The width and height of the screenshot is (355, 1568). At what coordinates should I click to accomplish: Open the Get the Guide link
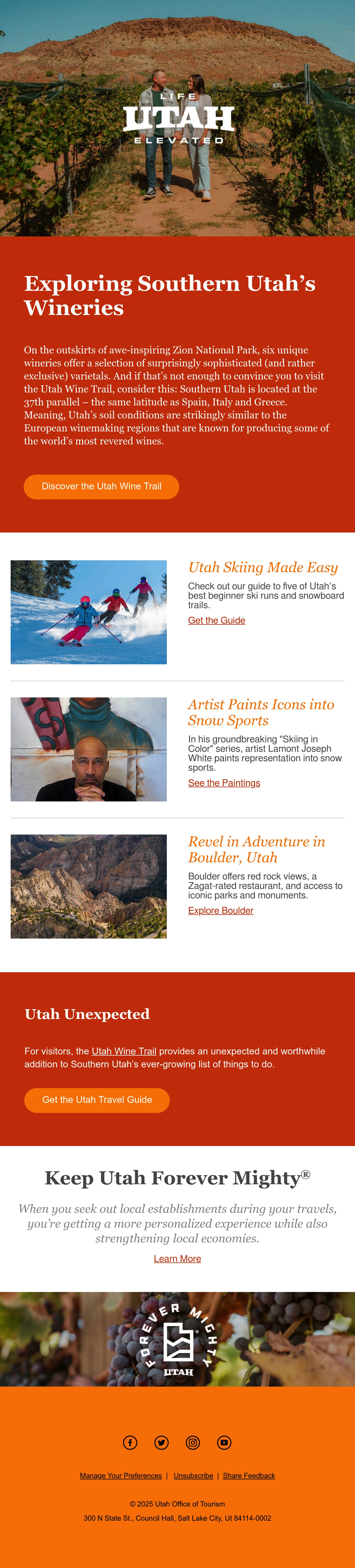pos(216,620)
